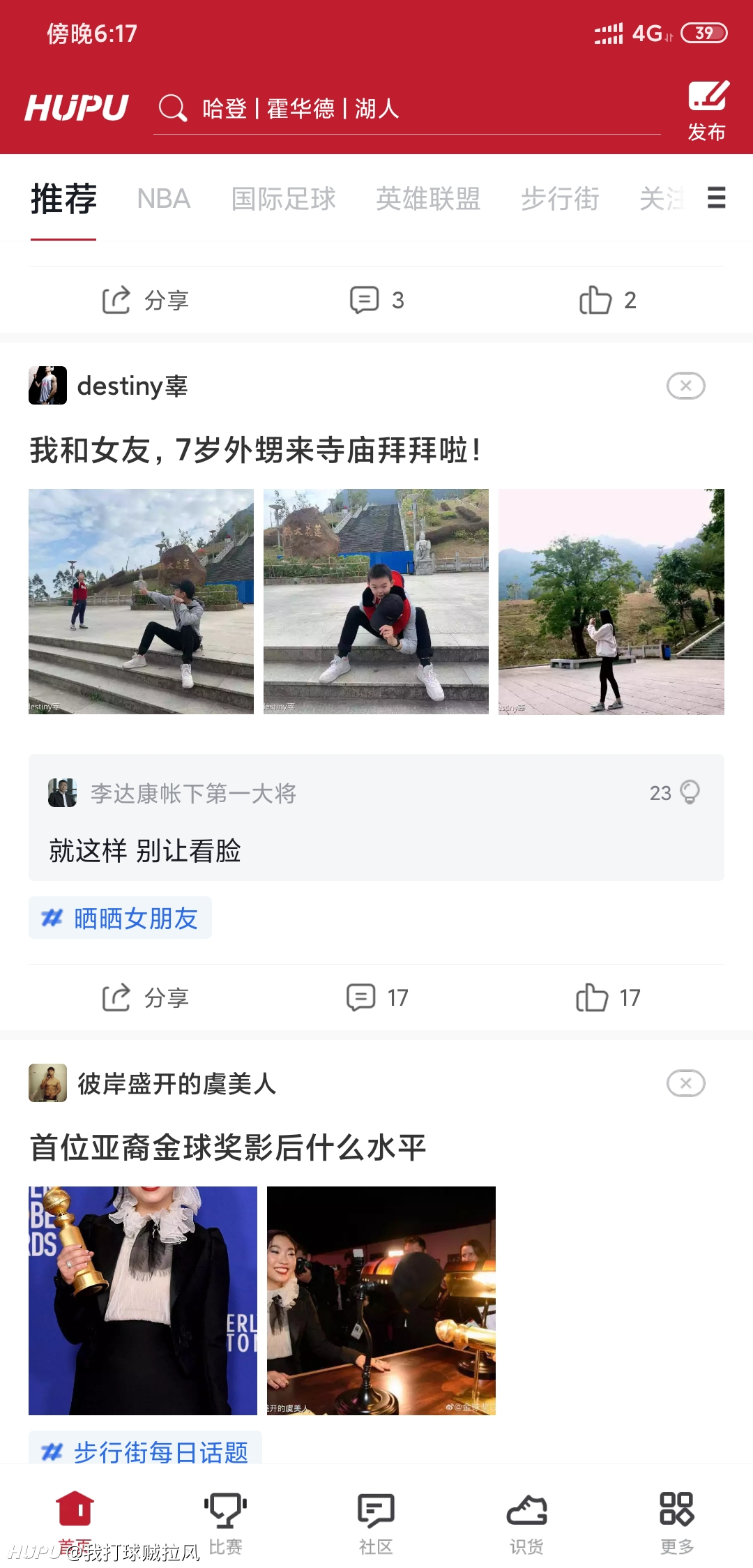The width and height of the screenshot is (753, 1568).
Task: Open the first photo in destiny辜's post
Action: click(x=141, y=601)
